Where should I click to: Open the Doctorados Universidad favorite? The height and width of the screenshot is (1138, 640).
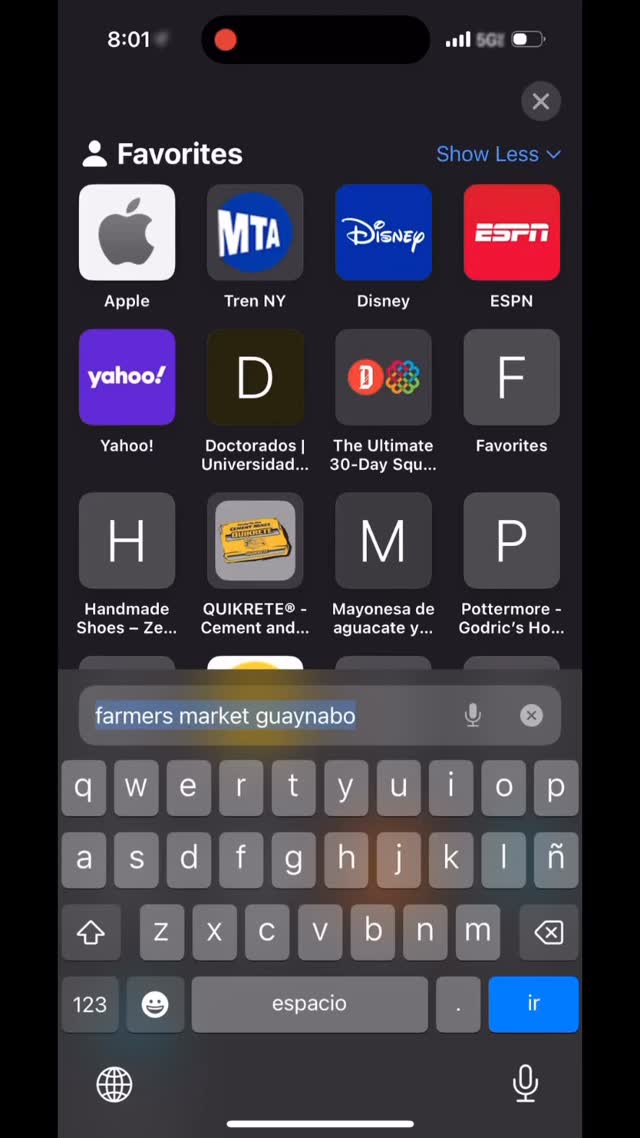tap(255, 377)
